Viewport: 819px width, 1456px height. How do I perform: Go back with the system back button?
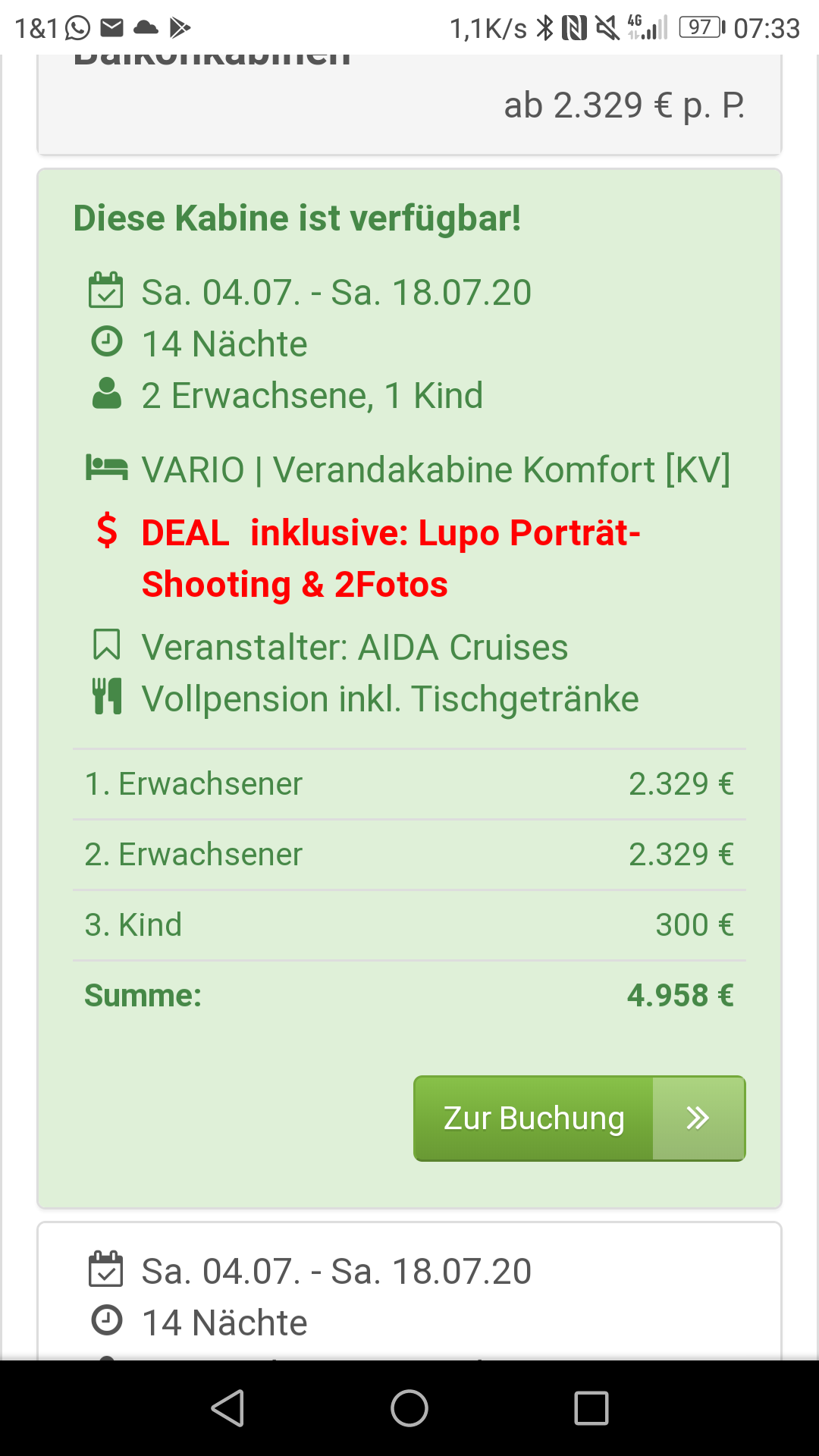tap(227, 1409)
